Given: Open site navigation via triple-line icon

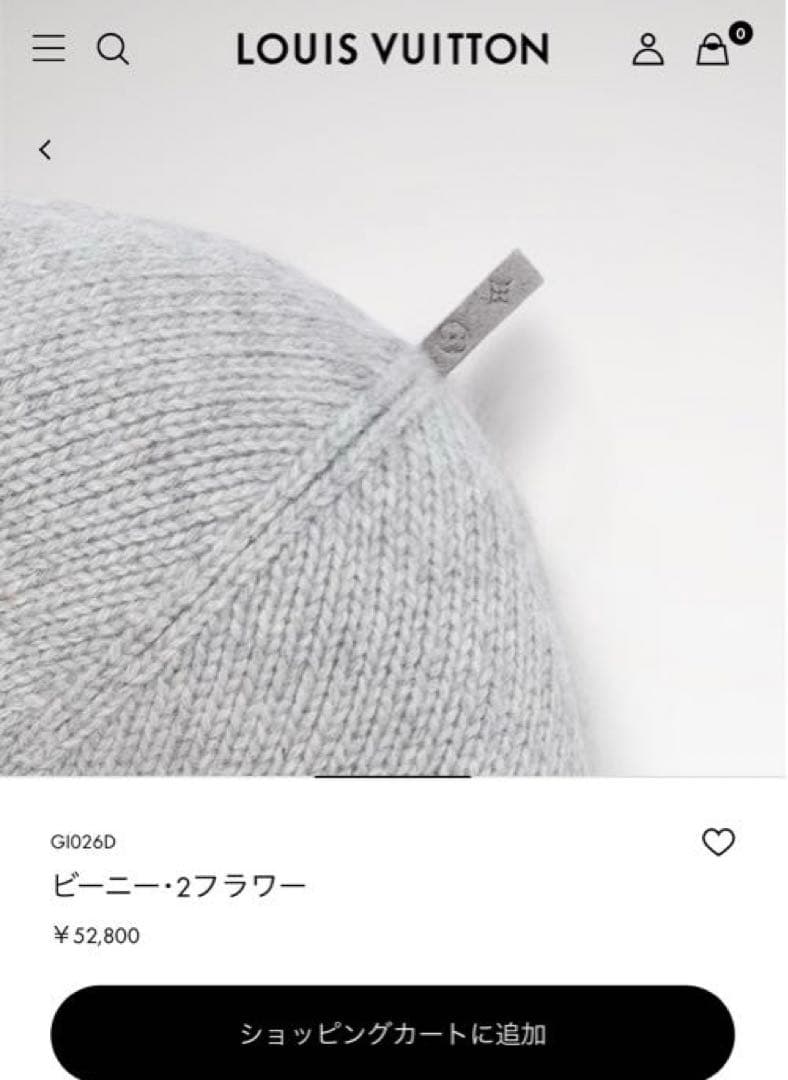Looking at the screenshot, I should (47, 49).
